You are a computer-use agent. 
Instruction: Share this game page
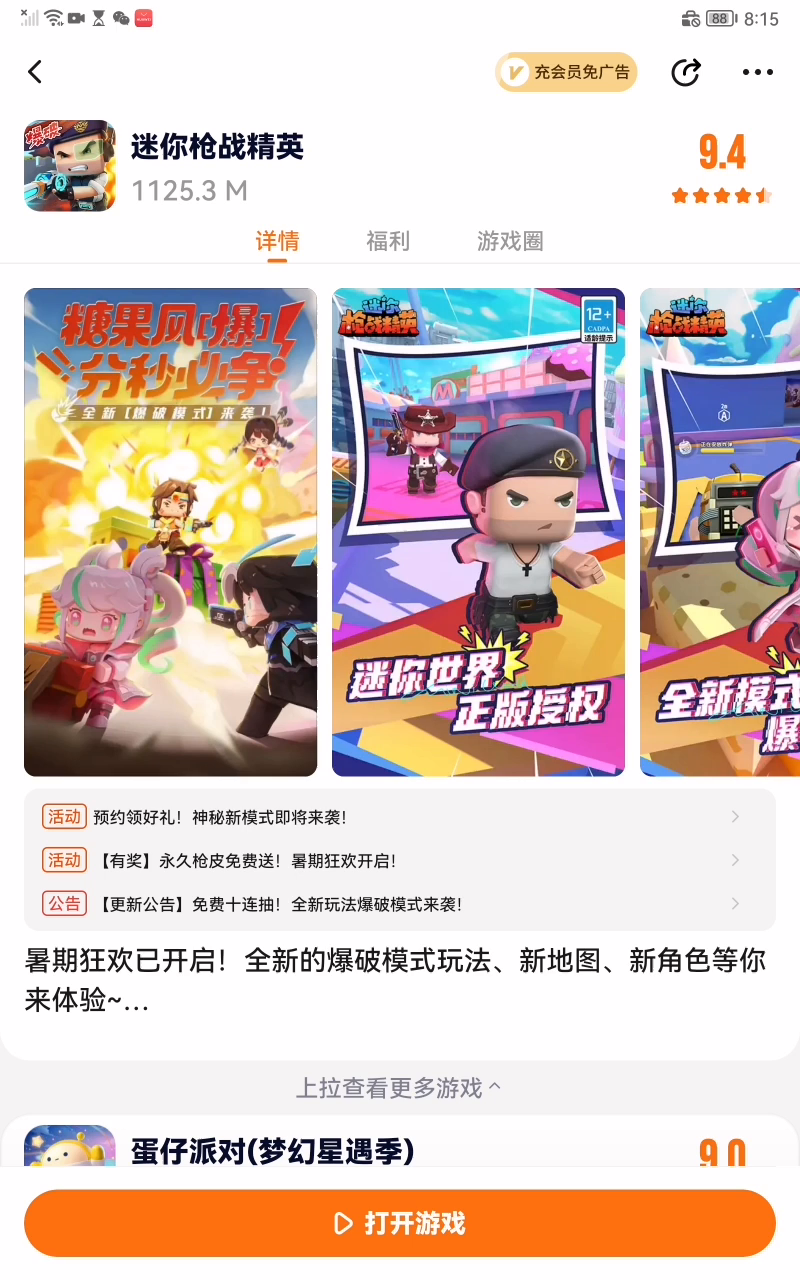(686, 72)
